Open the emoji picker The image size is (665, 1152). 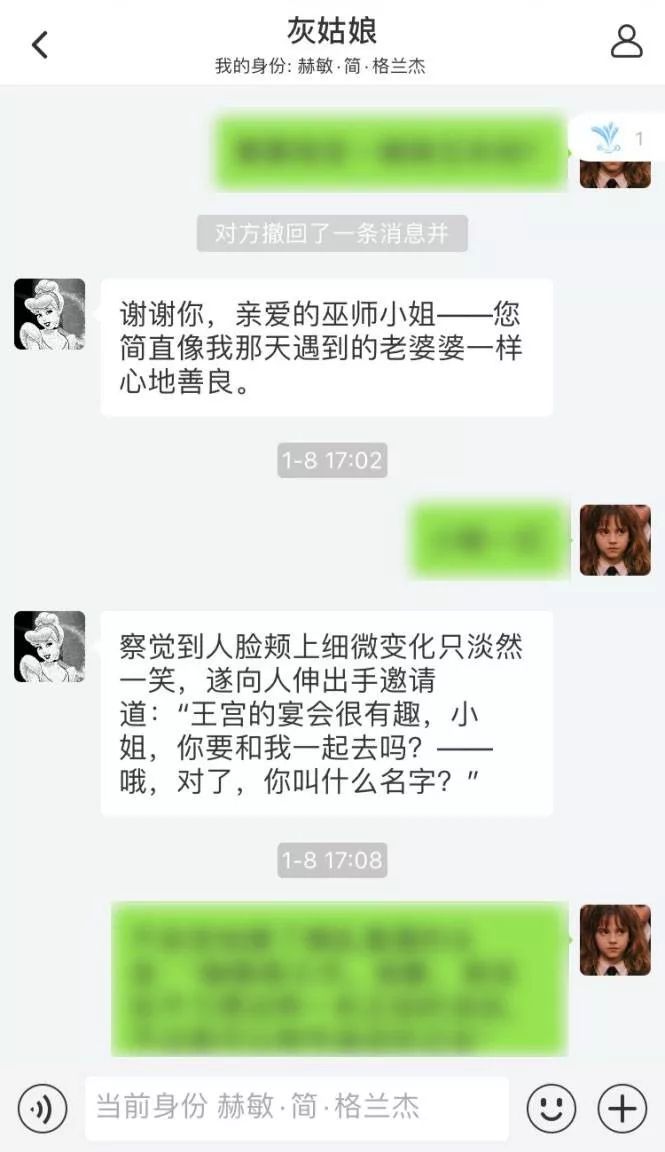[551, 1108]
